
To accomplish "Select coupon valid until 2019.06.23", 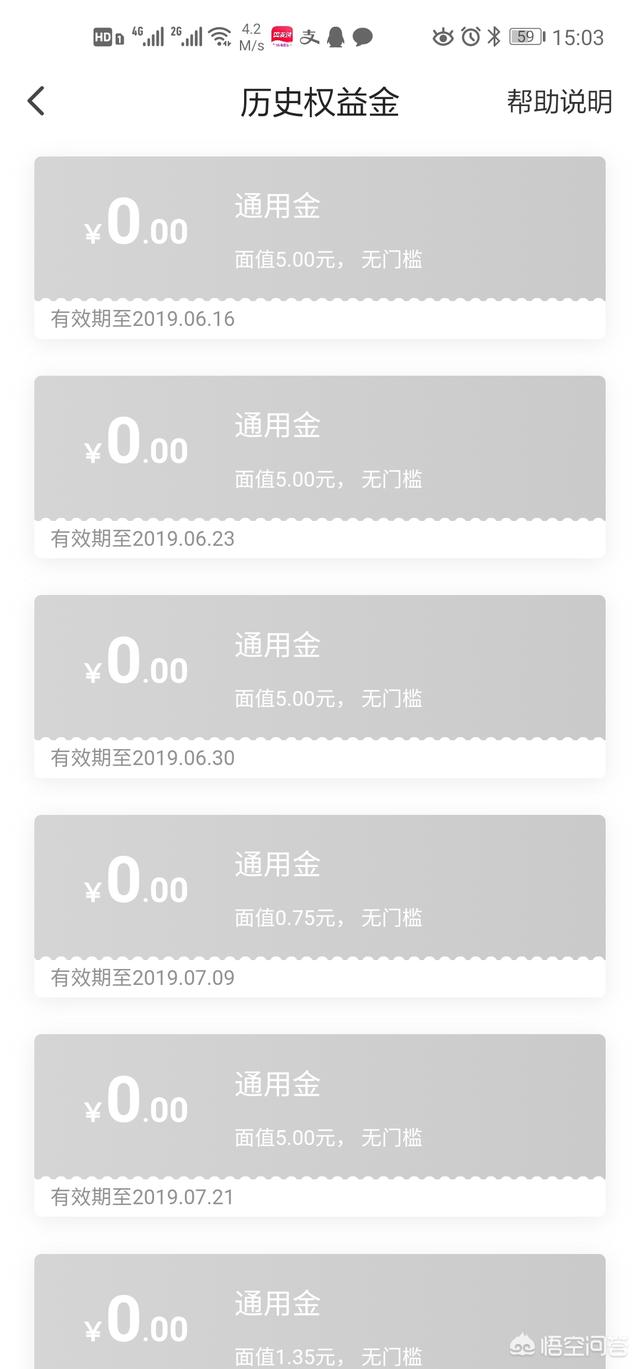I will point(320,465).
